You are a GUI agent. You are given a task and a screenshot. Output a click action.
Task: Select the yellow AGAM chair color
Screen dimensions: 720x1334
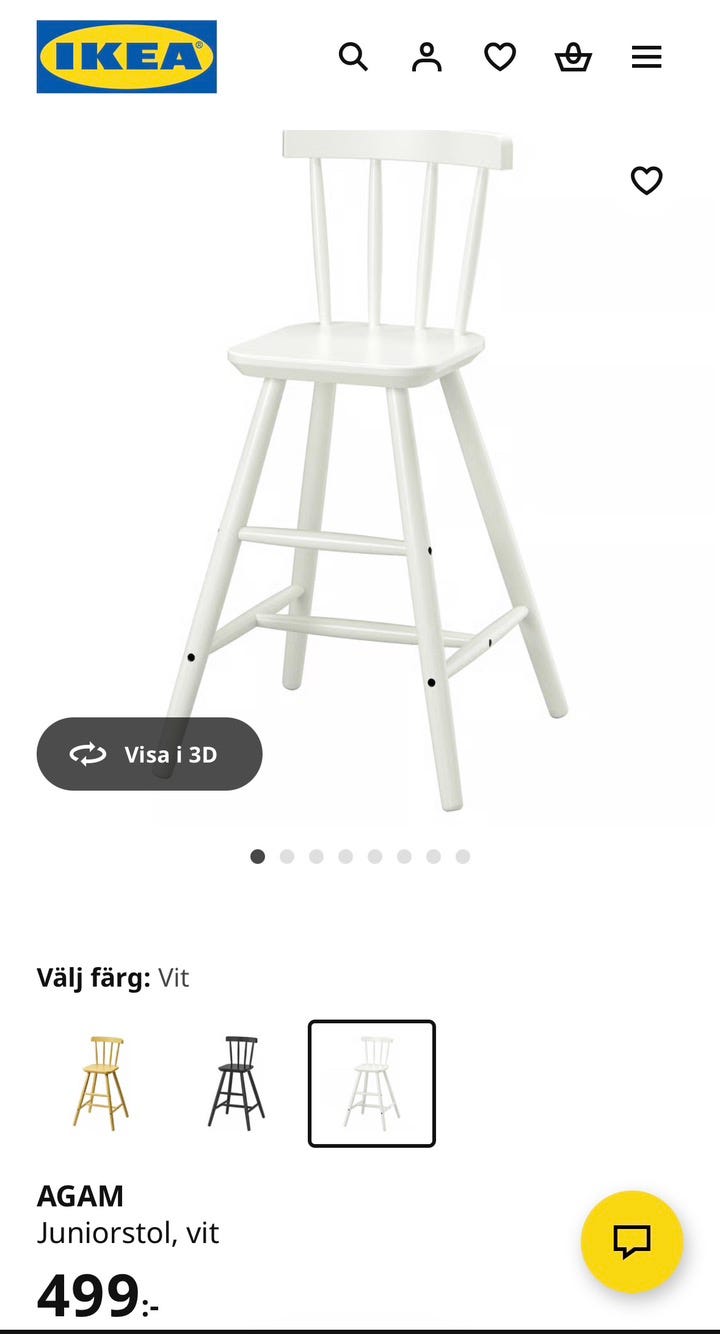coord(101,1083)
